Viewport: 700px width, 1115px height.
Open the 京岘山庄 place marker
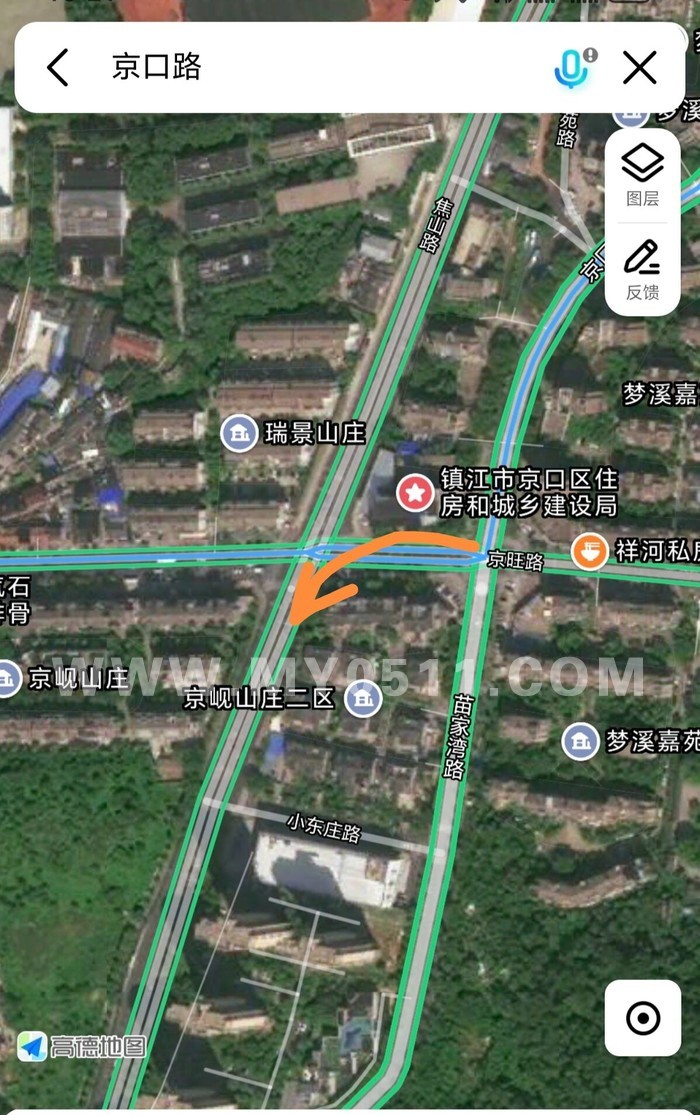point(8,679)
